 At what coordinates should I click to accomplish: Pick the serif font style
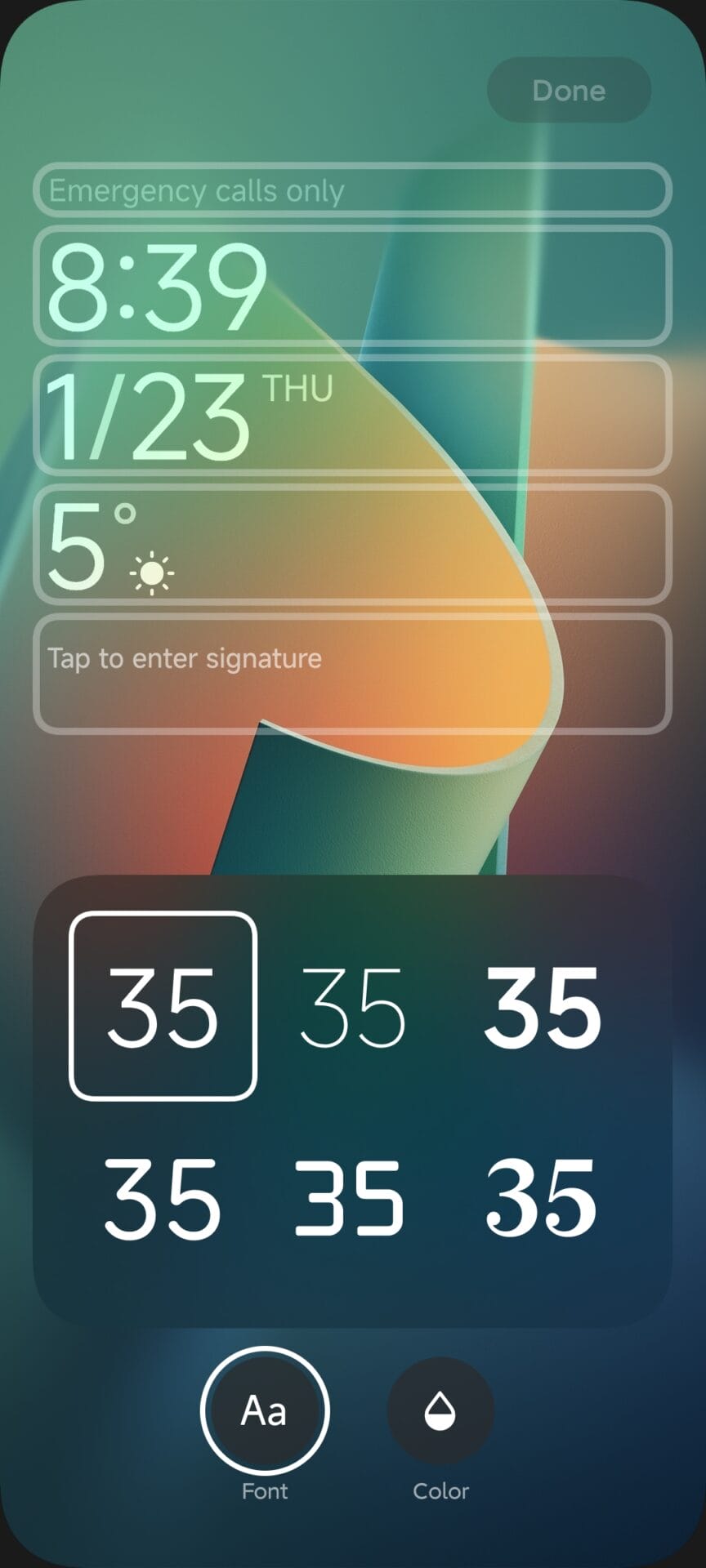click(x=543, y=1198)
